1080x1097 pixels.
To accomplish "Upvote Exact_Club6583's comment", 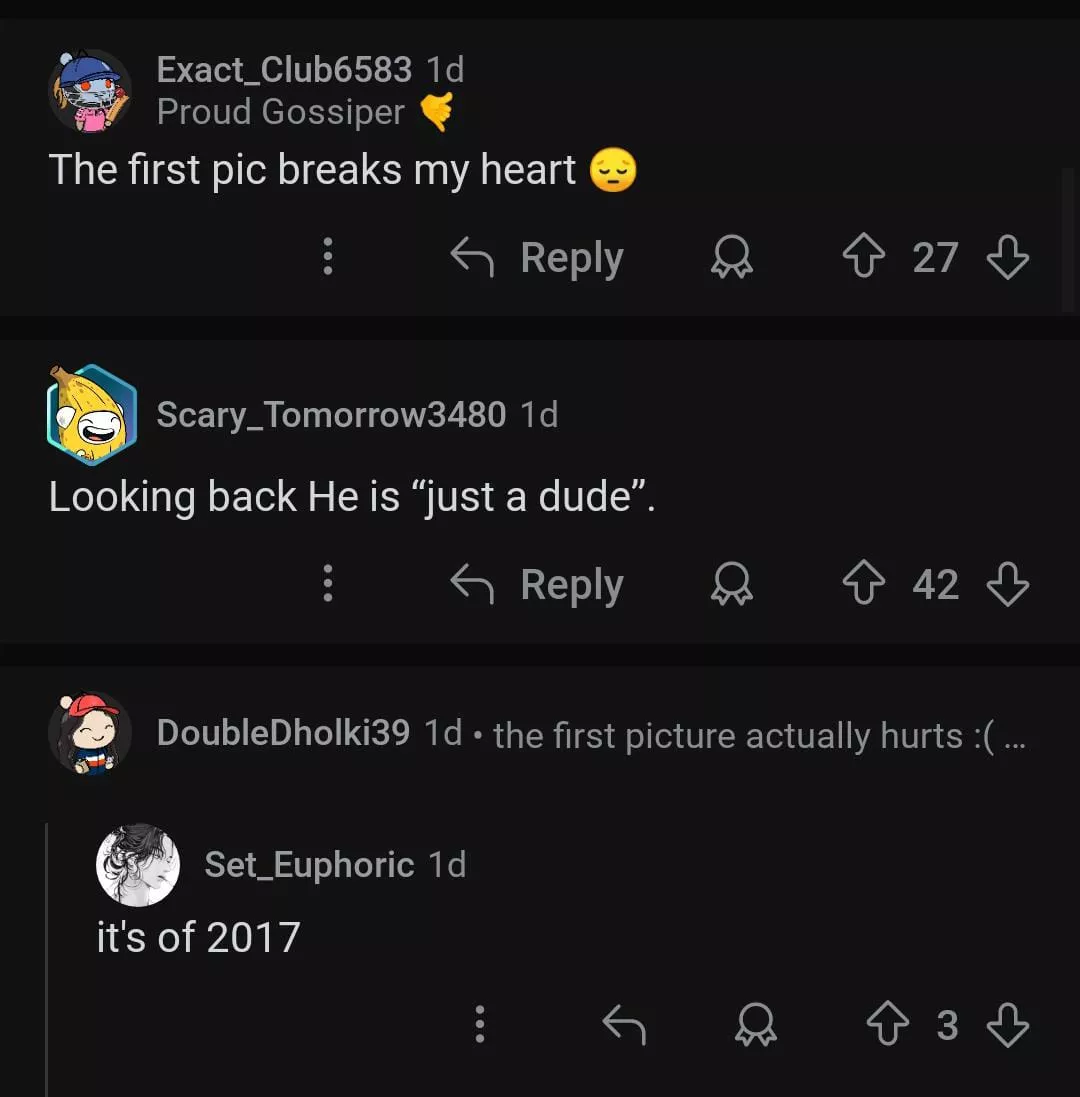I will (861, 258).
